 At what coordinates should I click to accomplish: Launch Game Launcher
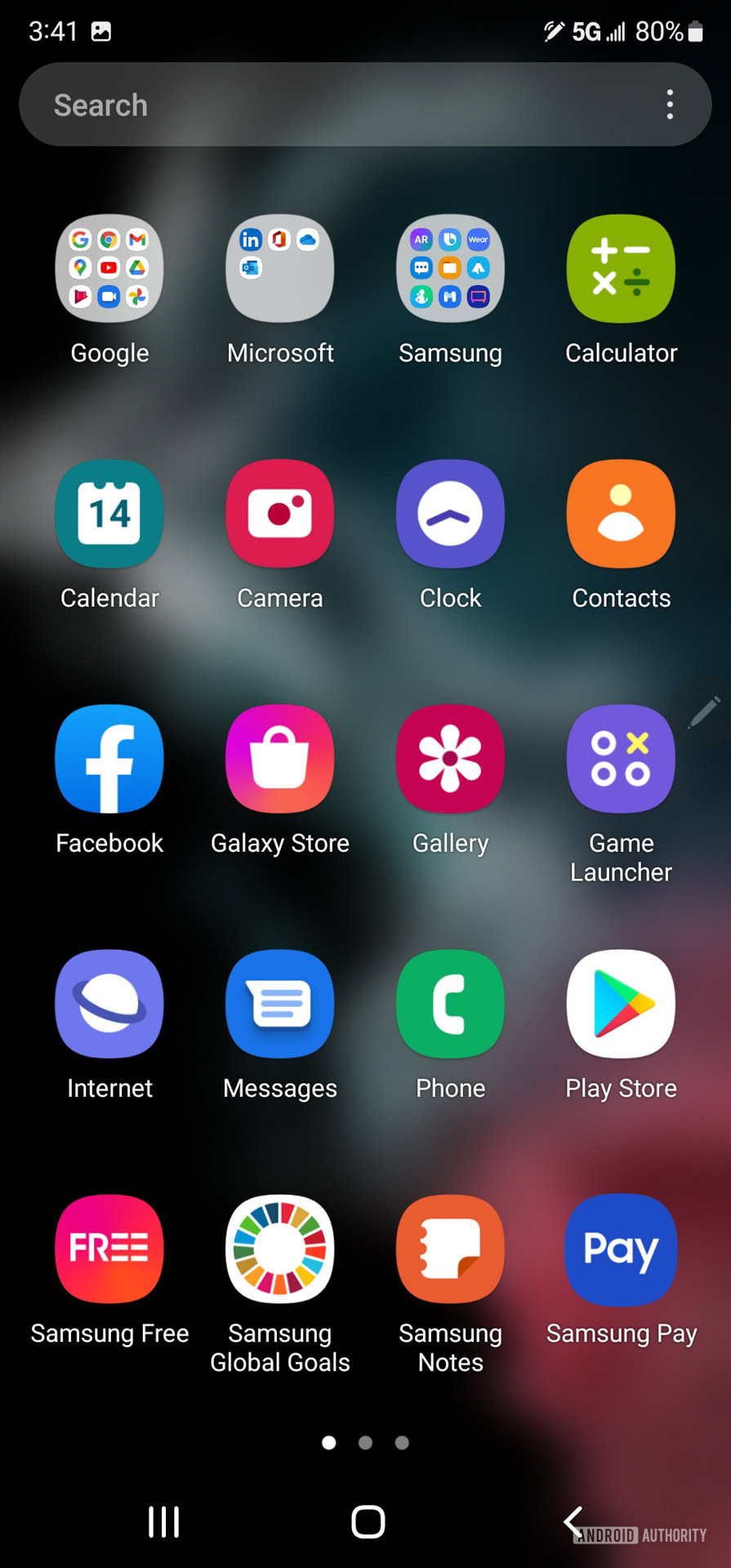tap(621, 759)
